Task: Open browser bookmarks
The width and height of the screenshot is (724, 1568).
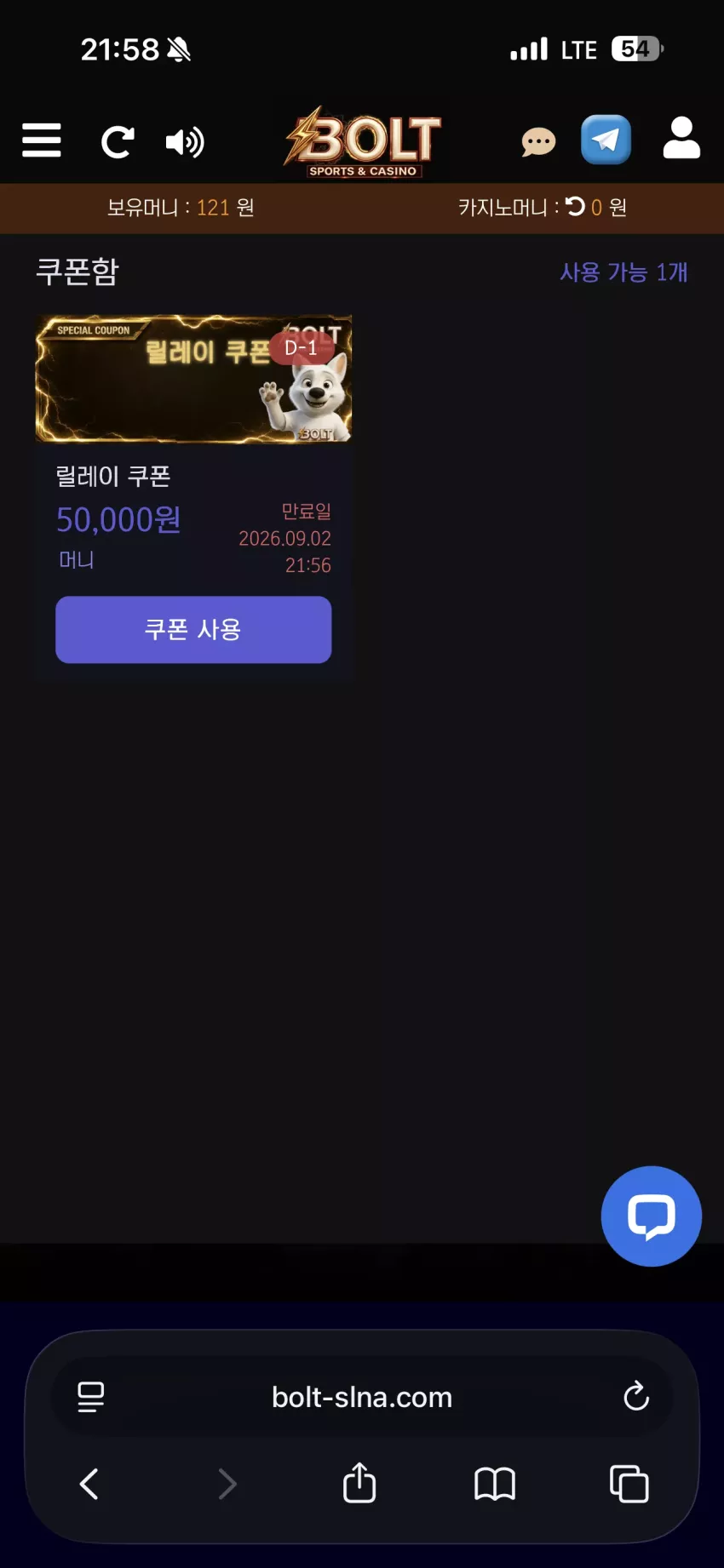Action: tap(495, 1484)
